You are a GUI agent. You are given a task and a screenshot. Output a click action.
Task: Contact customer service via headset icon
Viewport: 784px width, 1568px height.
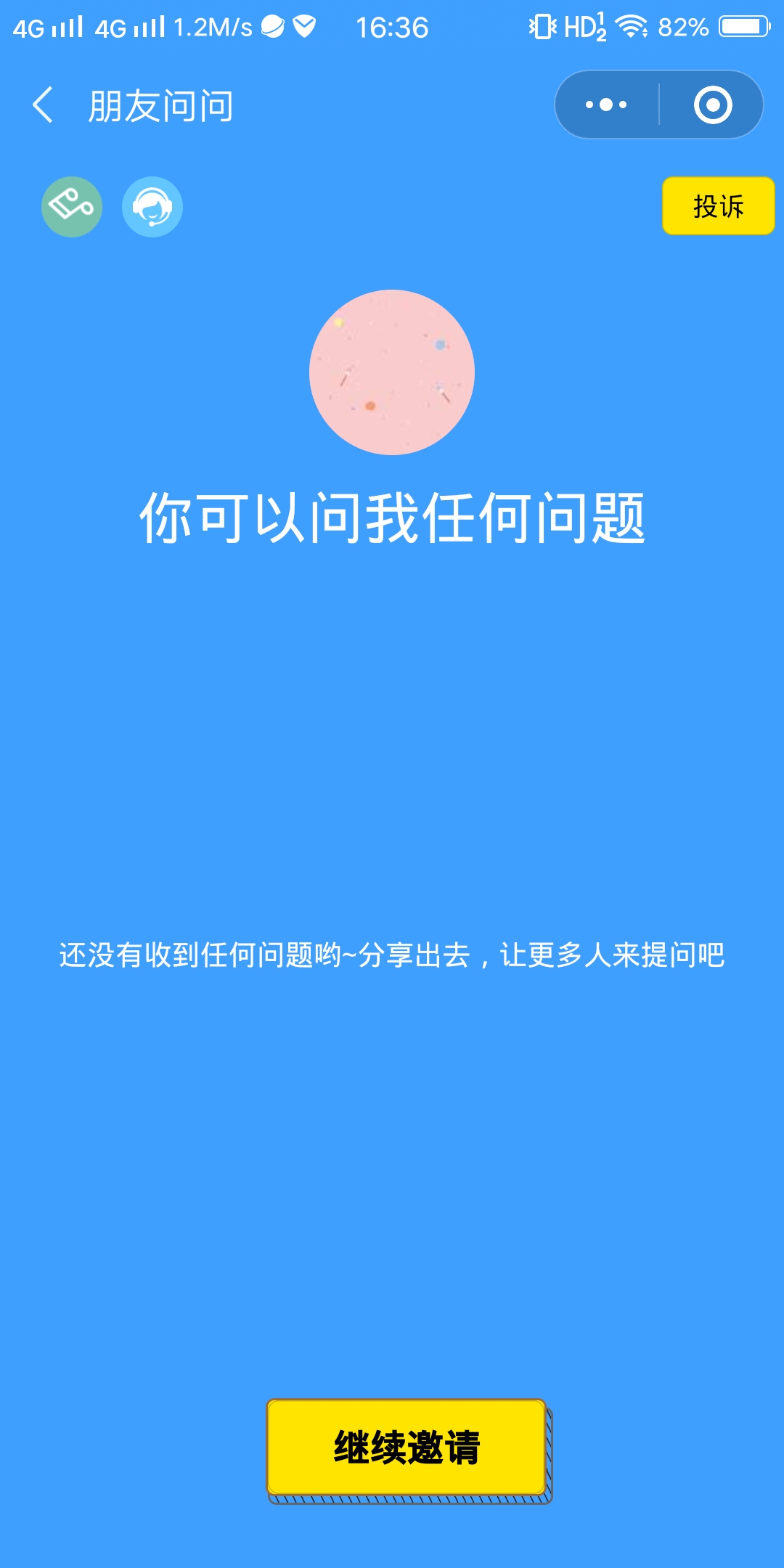click(152, 207)
